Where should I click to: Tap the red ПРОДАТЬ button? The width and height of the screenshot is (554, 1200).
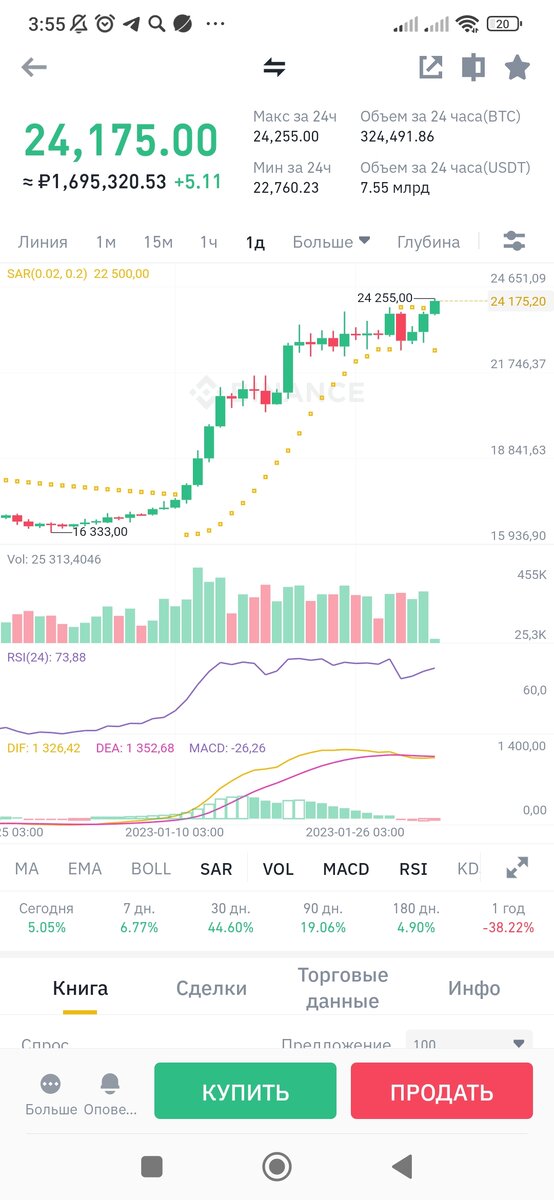coord(442,1091)
